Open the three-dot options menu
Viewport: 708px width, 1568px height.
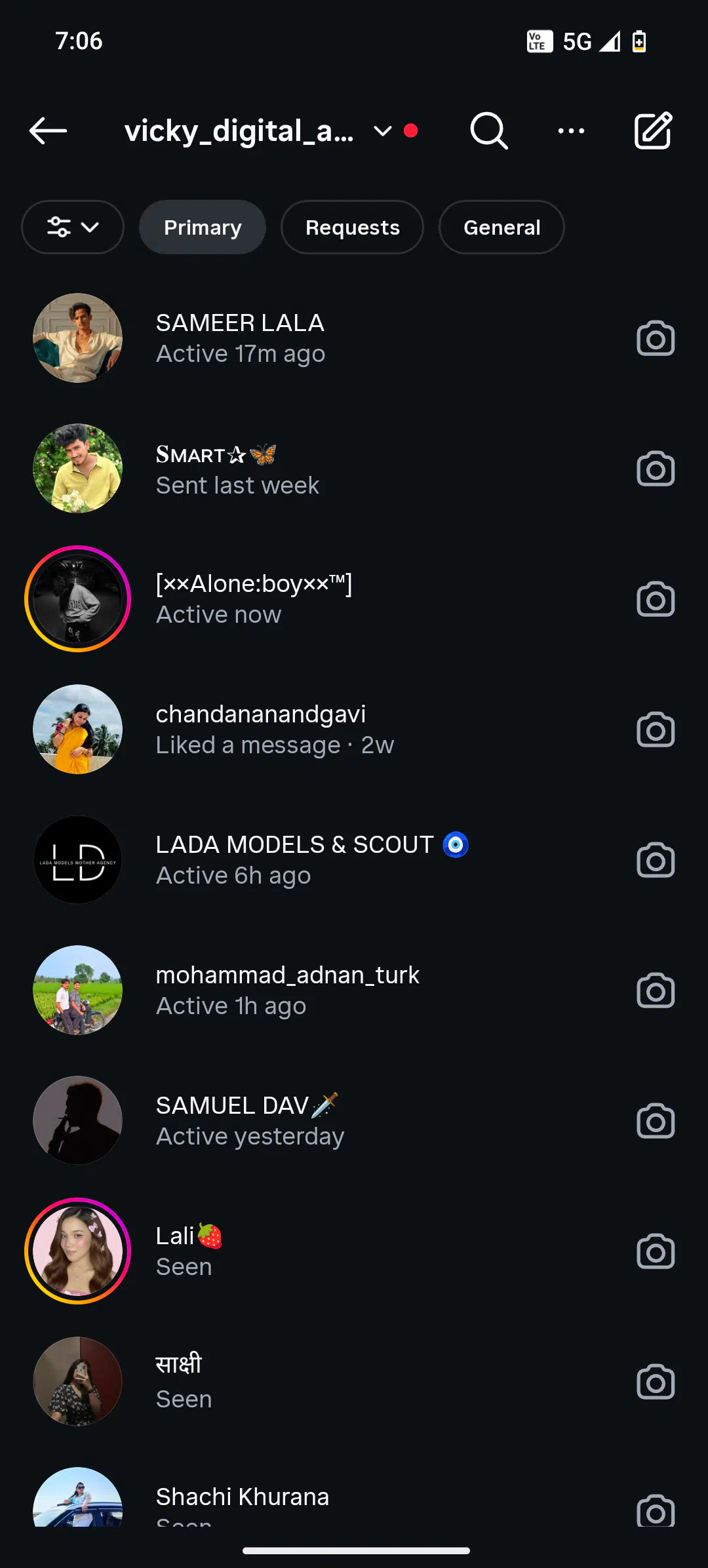[571, 131]
